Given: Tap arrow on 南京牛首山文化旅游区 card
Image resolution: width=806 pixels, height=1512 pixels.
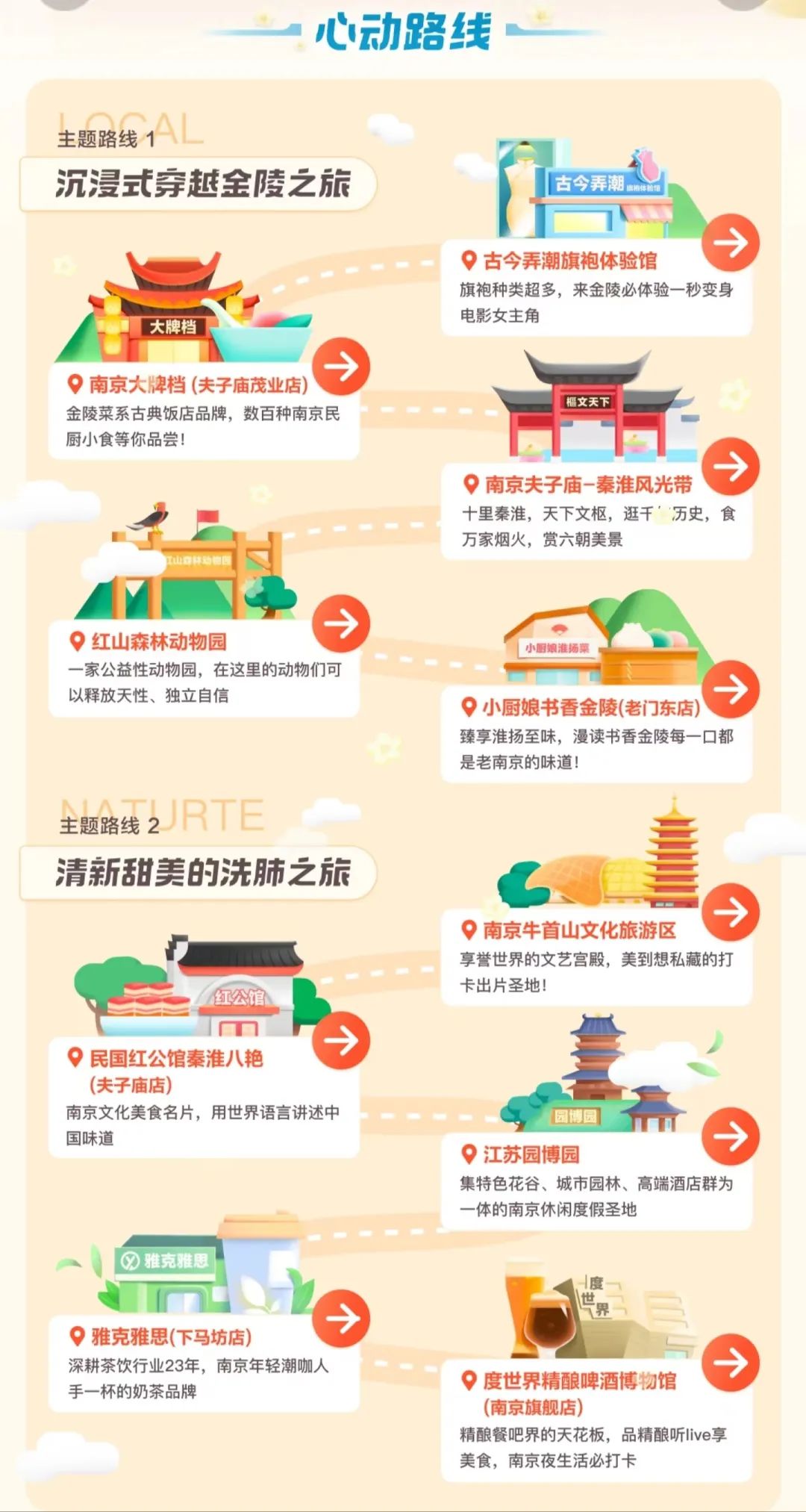Looking at the screenshot, I should (730, 912).
